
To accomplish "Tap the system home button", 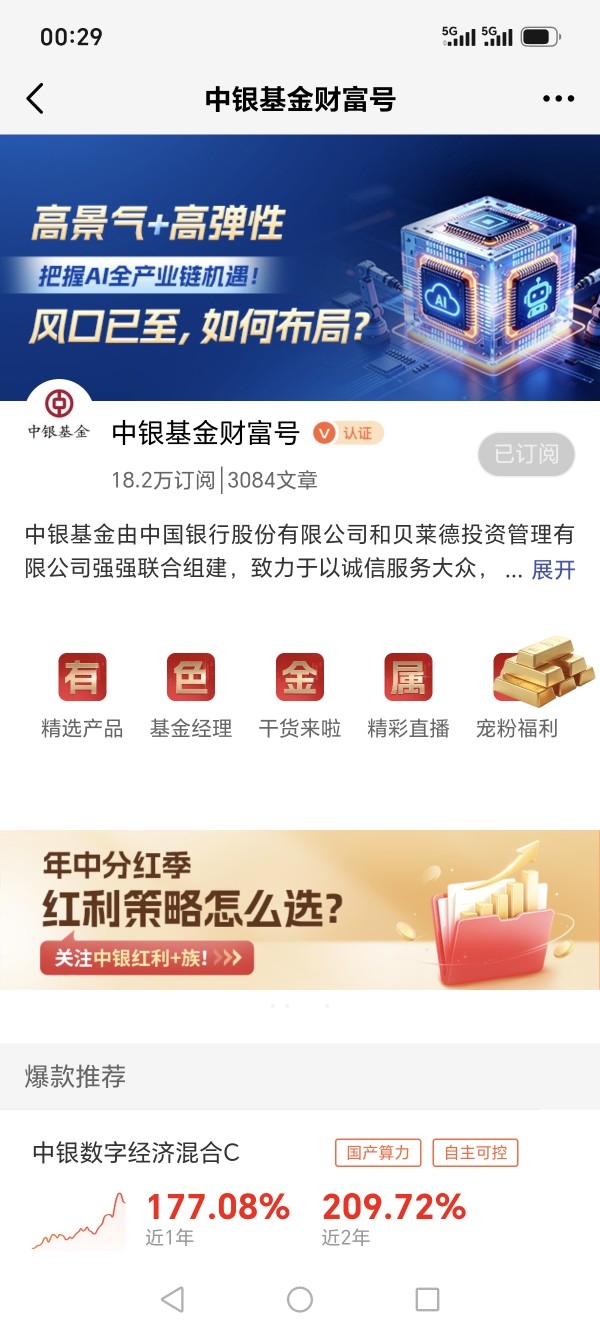I will point(300,1299).
